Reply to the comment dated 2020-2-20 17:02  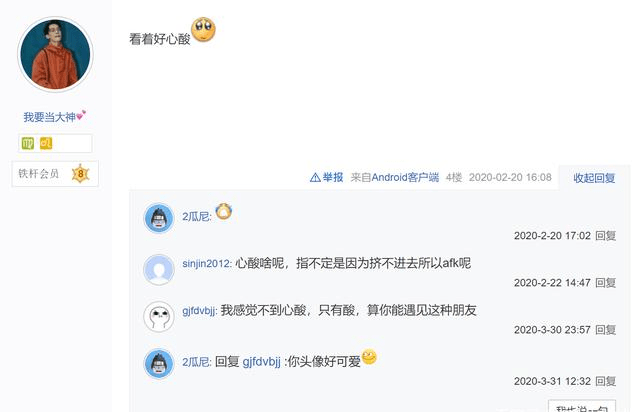pos(606,236)
